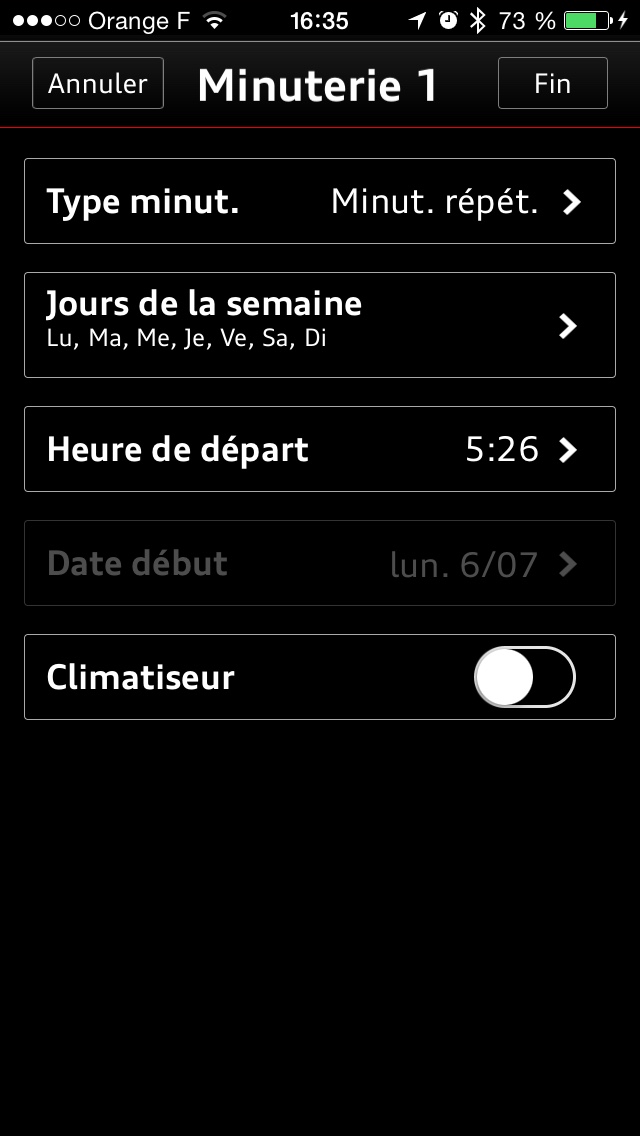Viewport: 640px width, 1136px height.
Task: Confirm the timer with Fin
Action: (552, 83)
